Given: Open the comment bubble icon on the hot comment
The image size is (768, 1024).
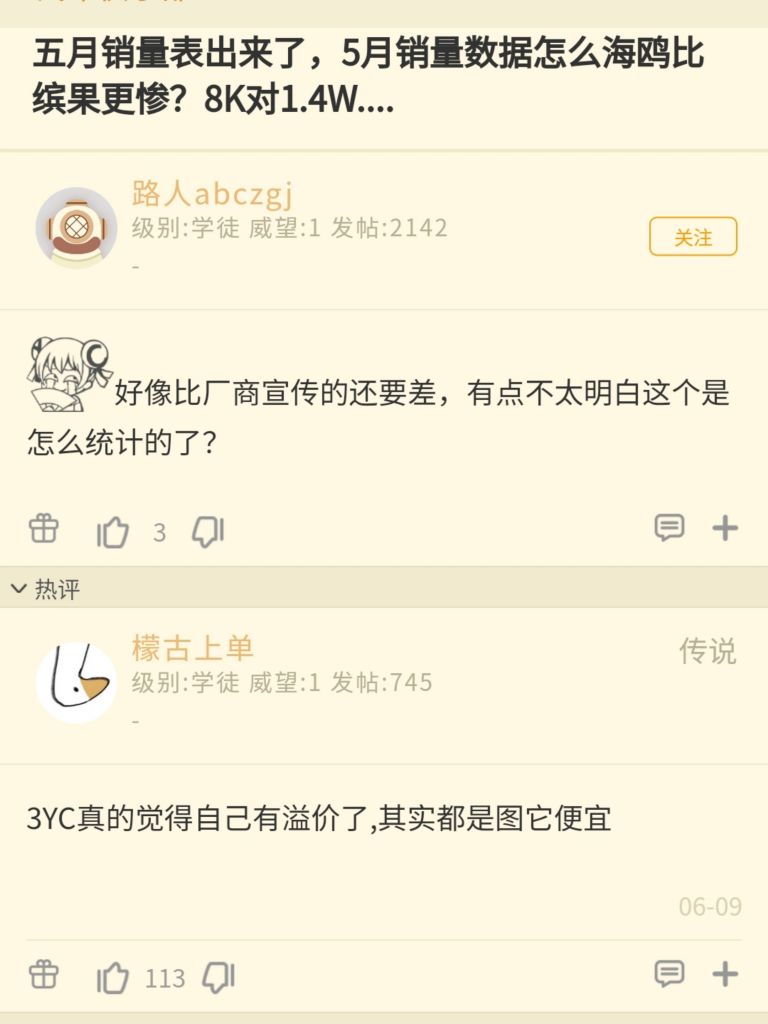Looking at the screenshot, I should (x=668, y=975).
